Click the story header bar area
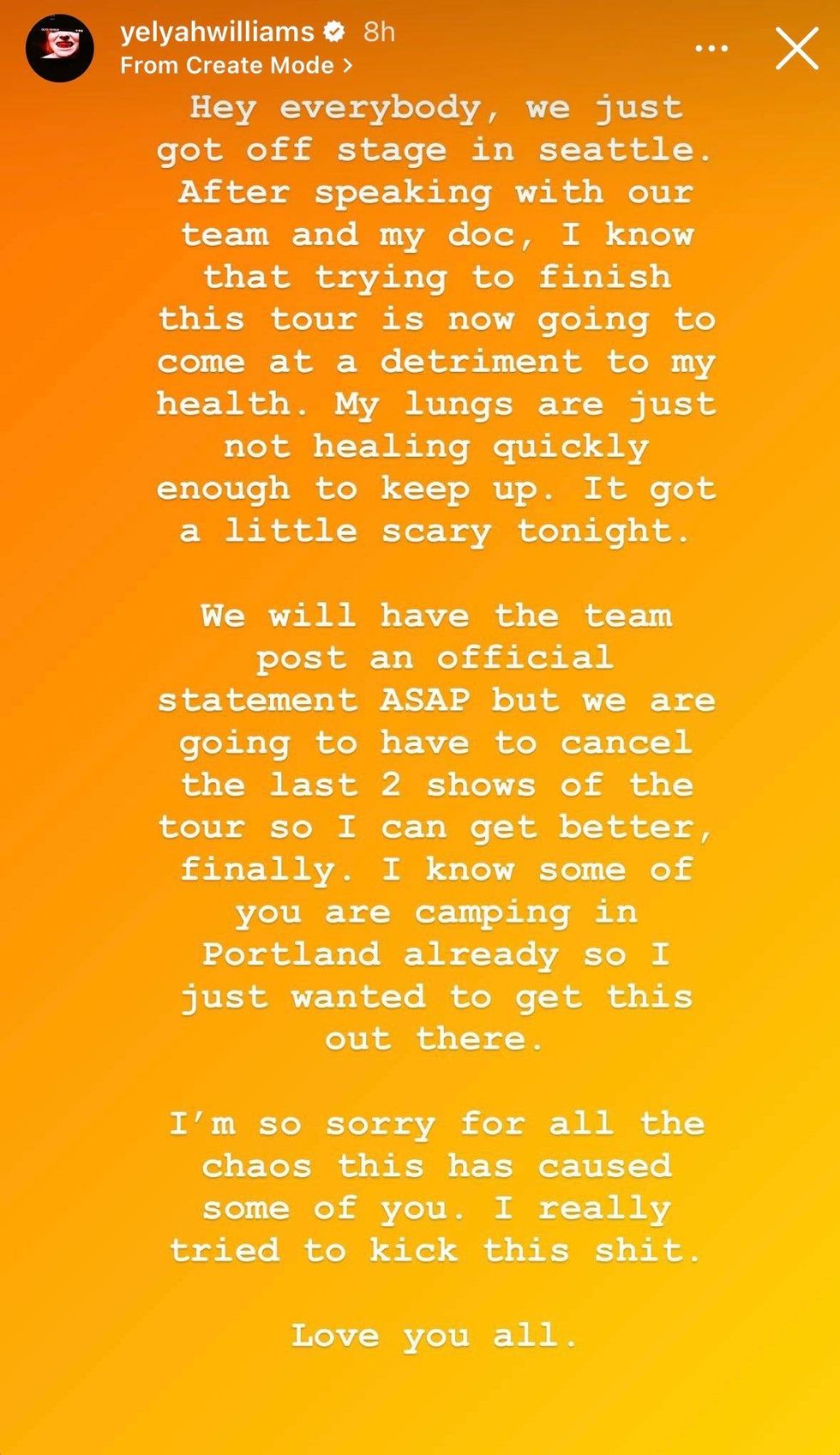 [x=420, y=49]
